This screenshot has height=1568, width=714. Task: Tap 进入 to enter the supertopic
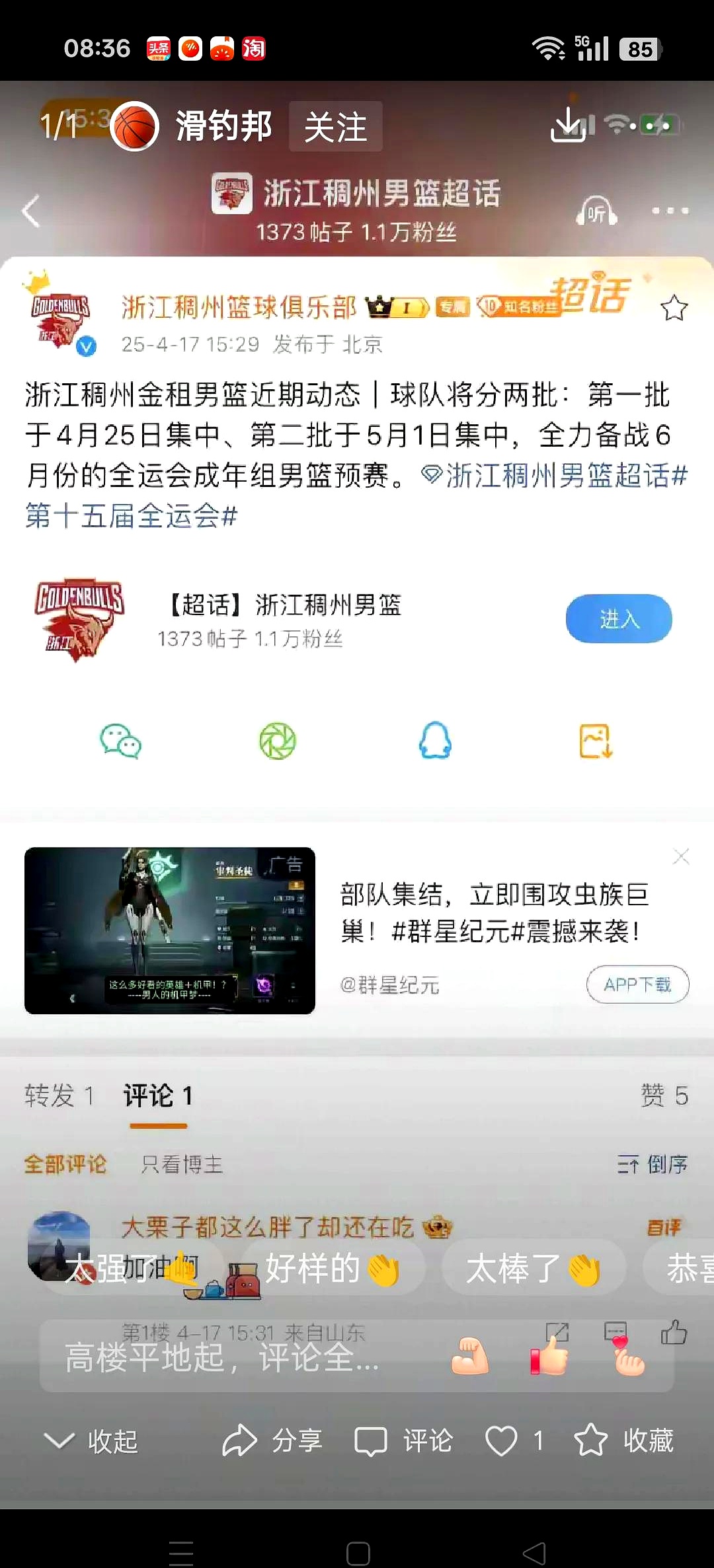pyautogui.click(x=618, y=619)
